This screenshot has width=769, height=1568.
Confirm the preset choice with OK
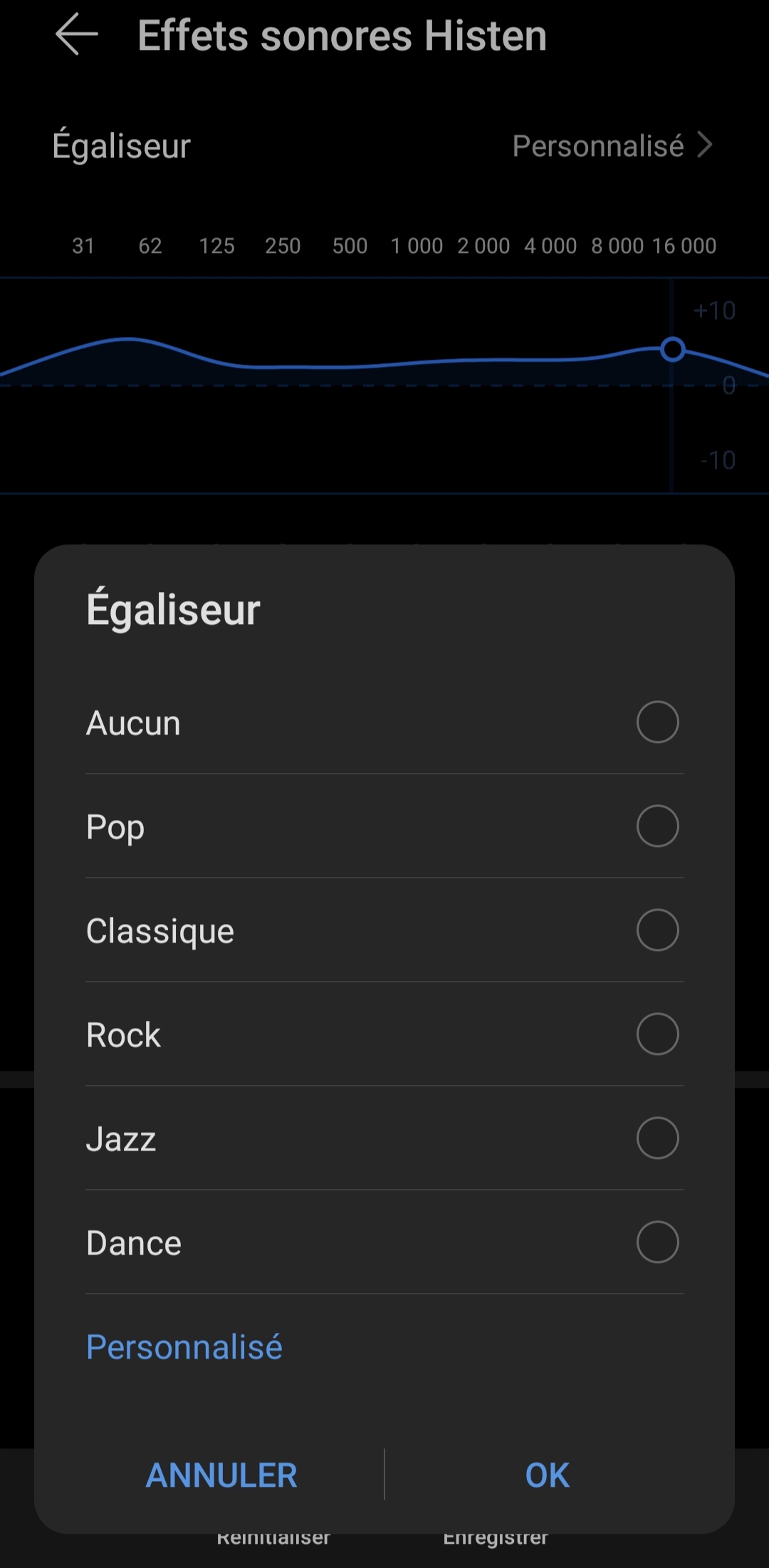tap(545, 1475)
